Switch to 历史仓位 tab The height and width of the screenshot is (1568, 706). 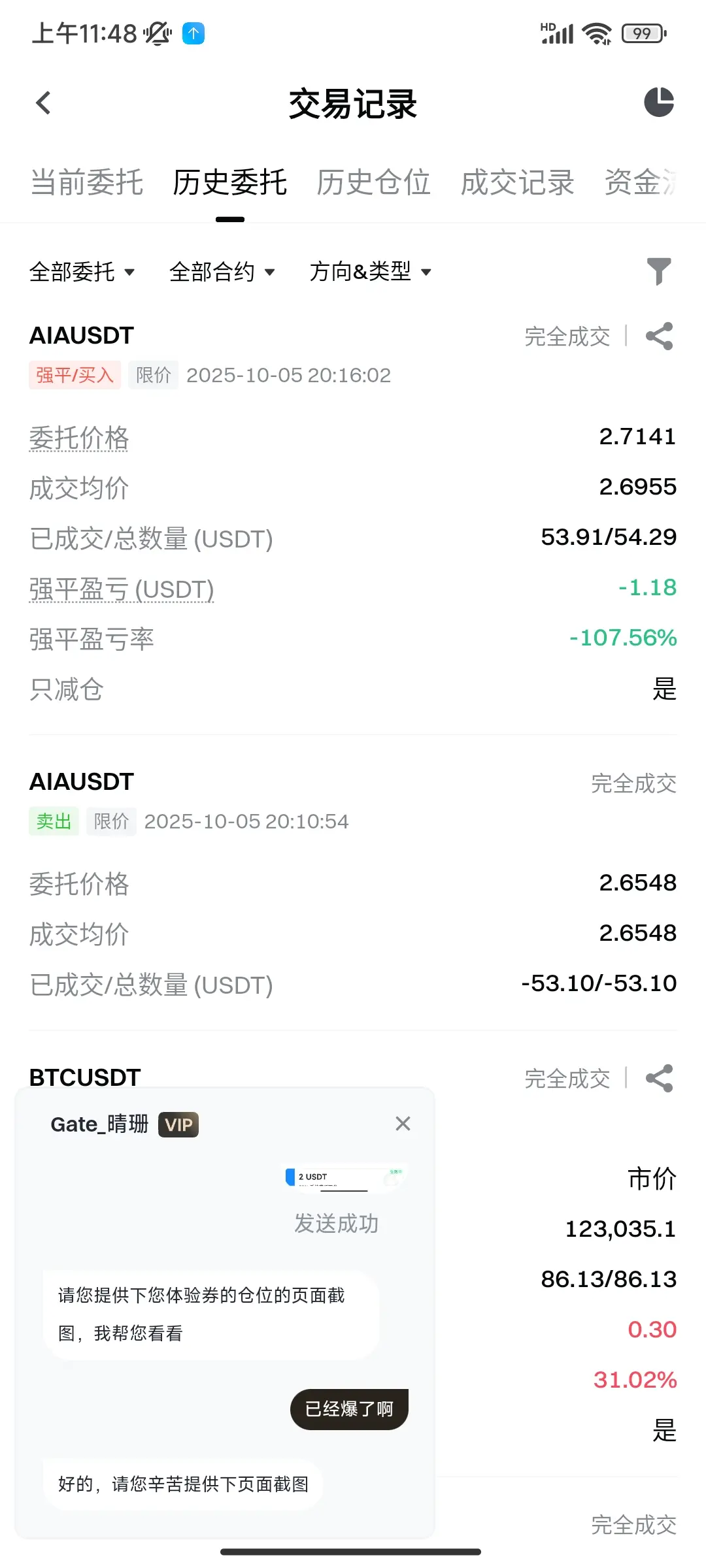tap(373, 182)
